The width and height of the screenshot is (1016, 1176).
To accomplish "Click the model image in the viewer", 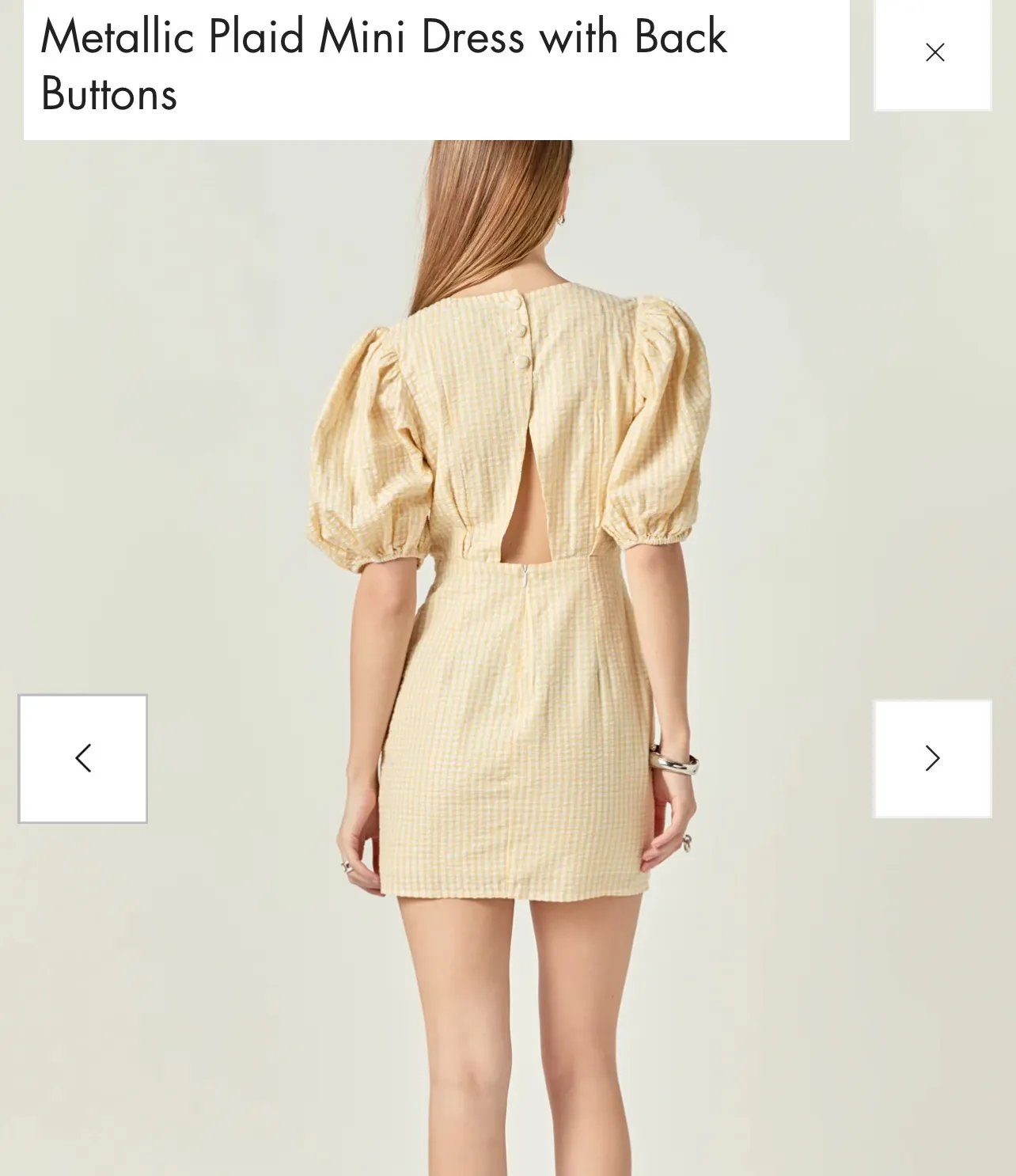I will pyautogui.click(x=506, y=633).
